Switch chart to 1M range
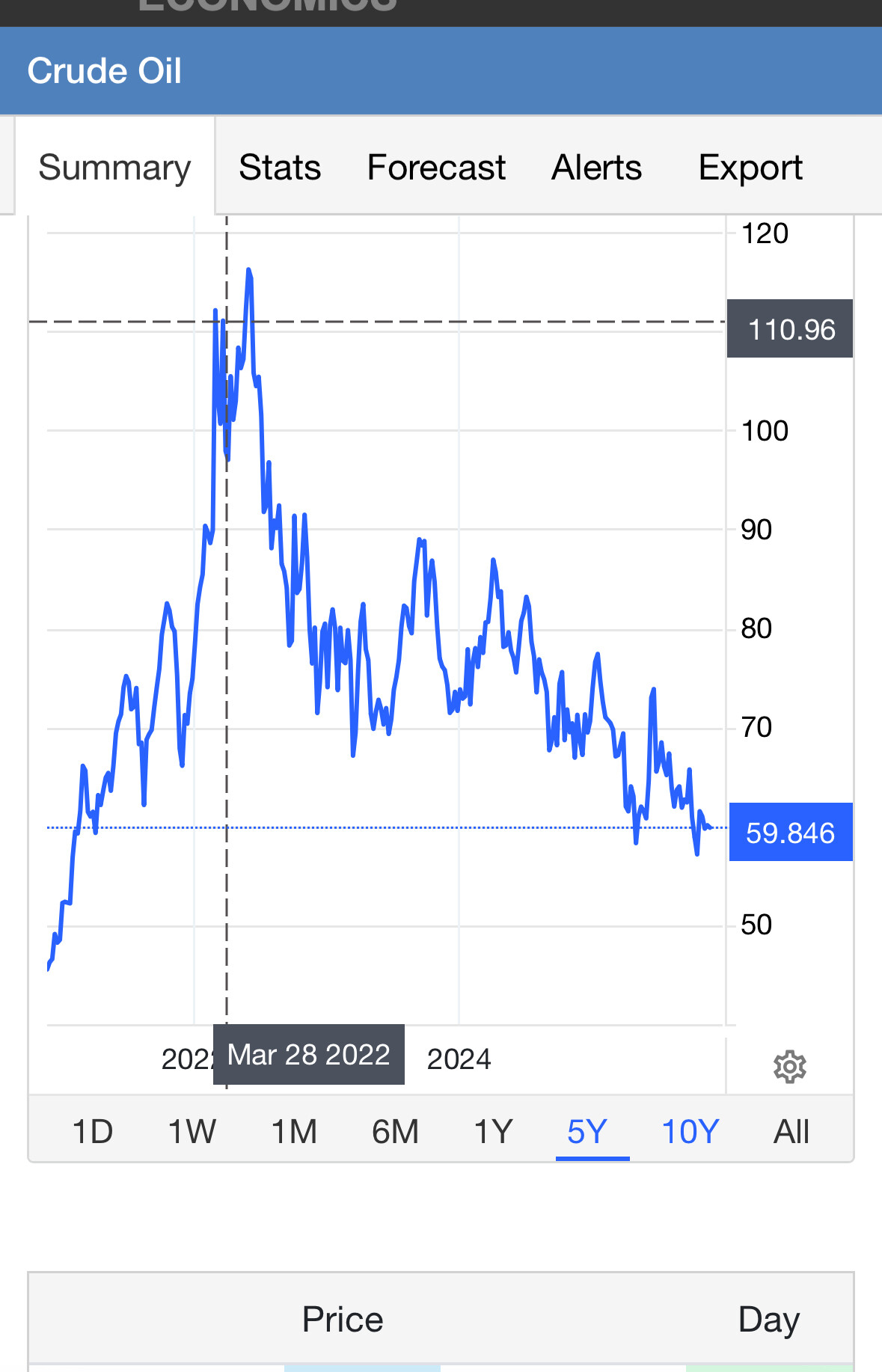Image resolution: width=882 pixels, height=1372 pixels. click(294, 1131)
